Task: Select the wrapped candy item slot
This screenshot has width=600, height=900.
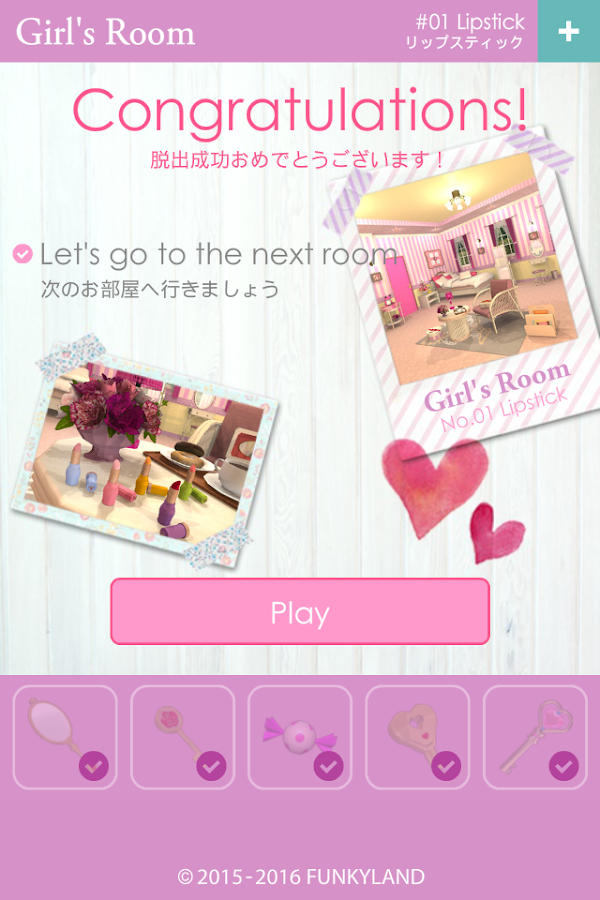Action: 299,737
